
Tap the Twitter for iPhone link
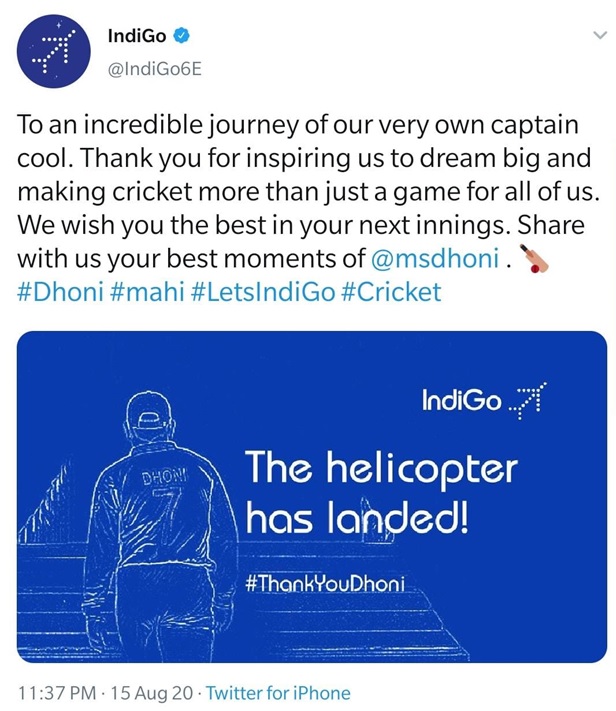[279, 692]
